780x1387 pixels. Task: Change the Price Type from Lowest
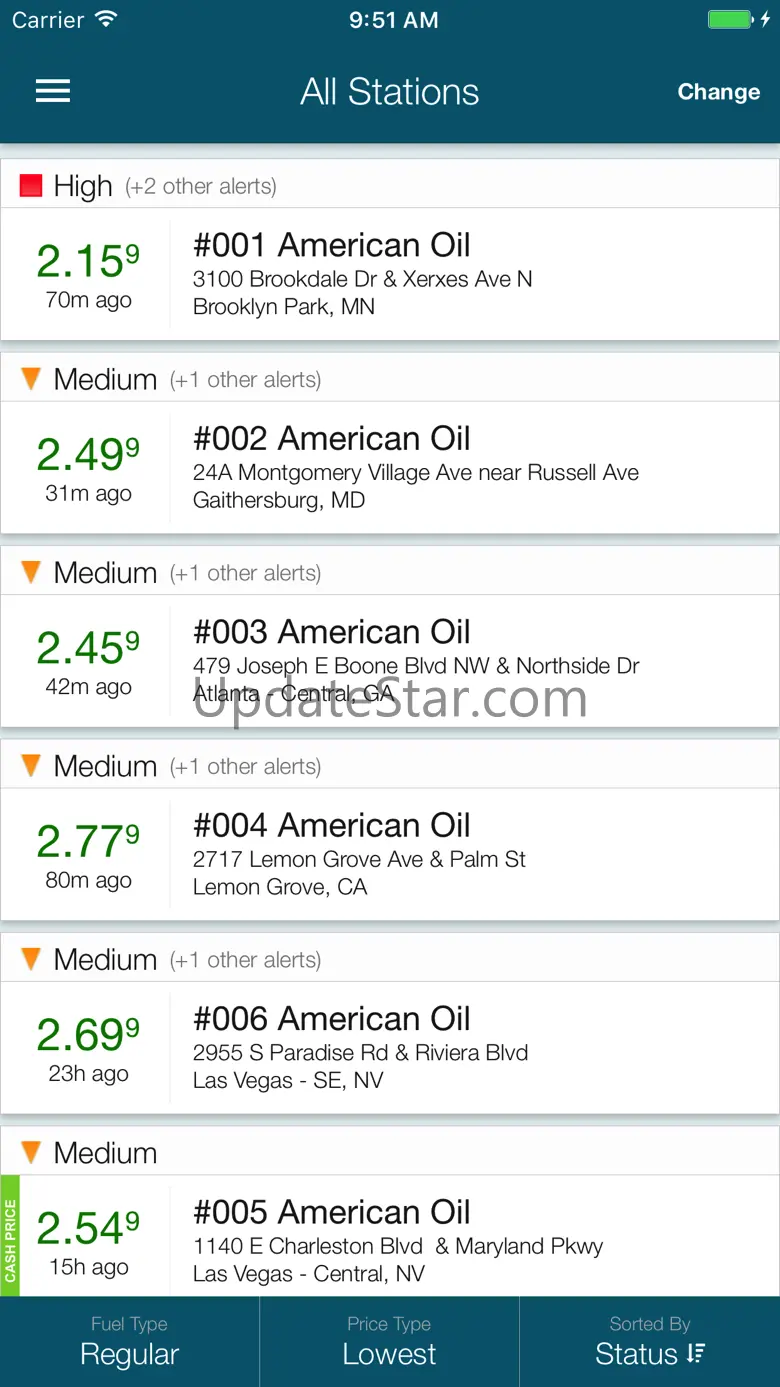coord(389,1341)
